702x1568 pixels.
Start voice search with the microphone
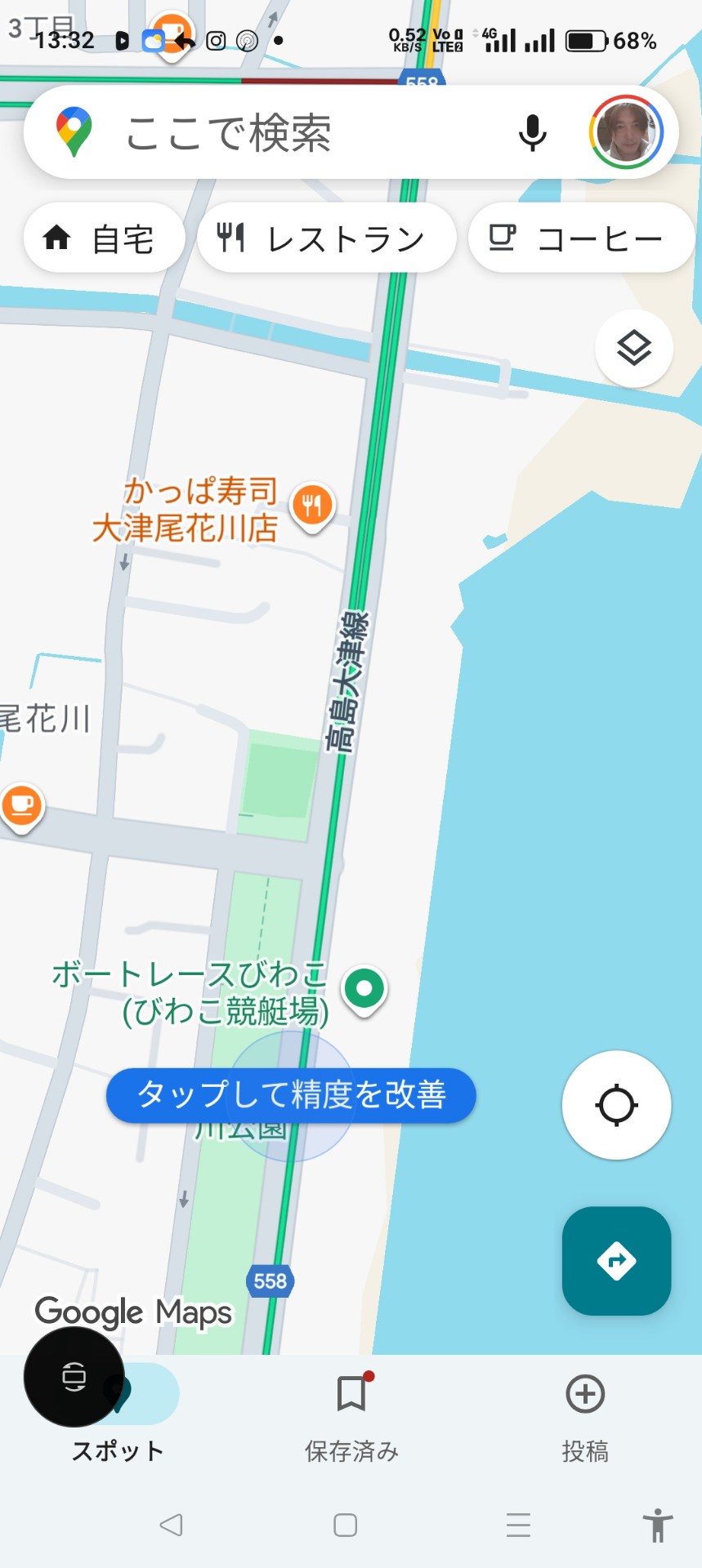[532, 132]
